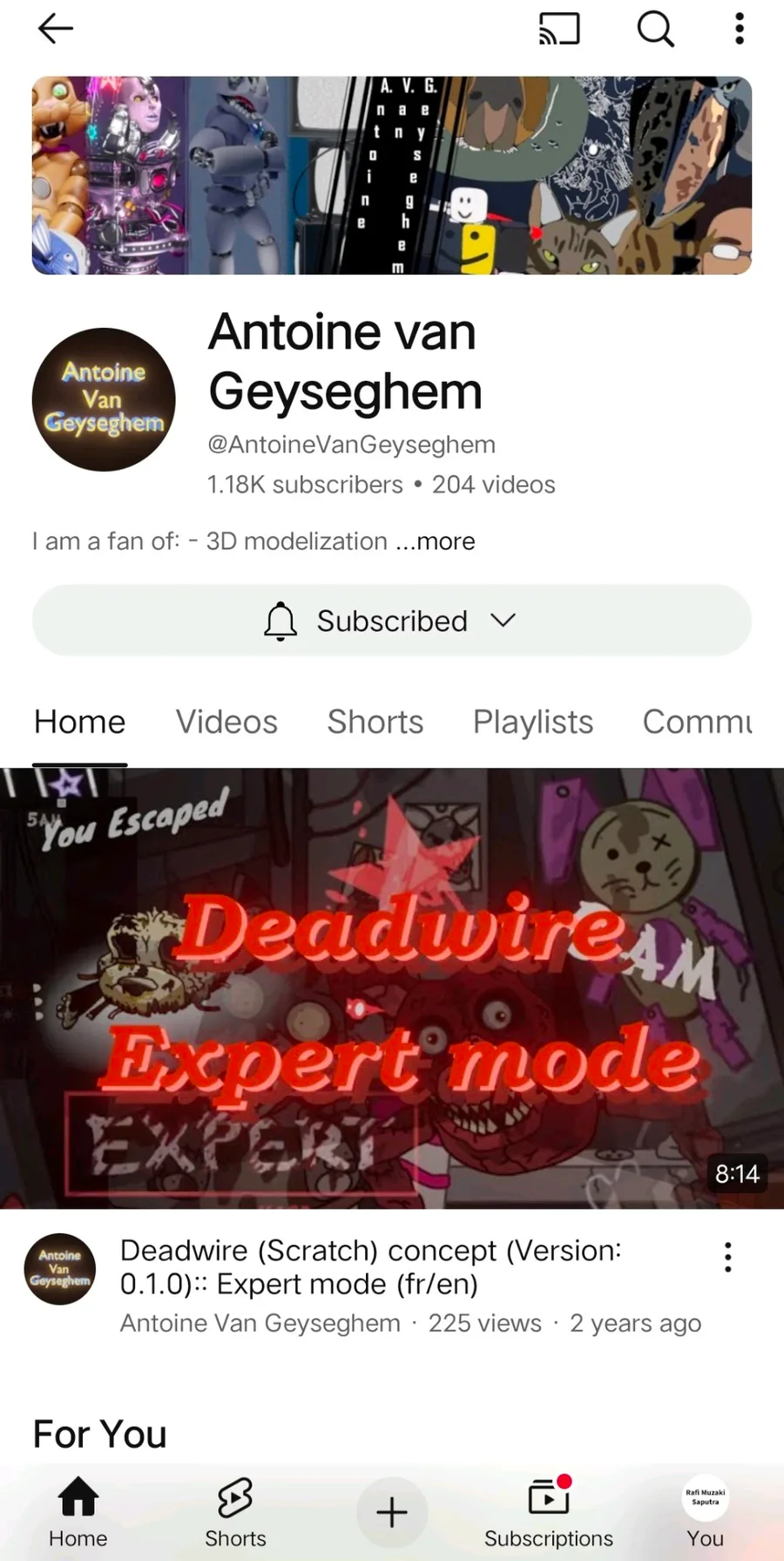Open the Subscriptions tab
This screenshot has width=784, height=1561.
(x=549, y=1510)
